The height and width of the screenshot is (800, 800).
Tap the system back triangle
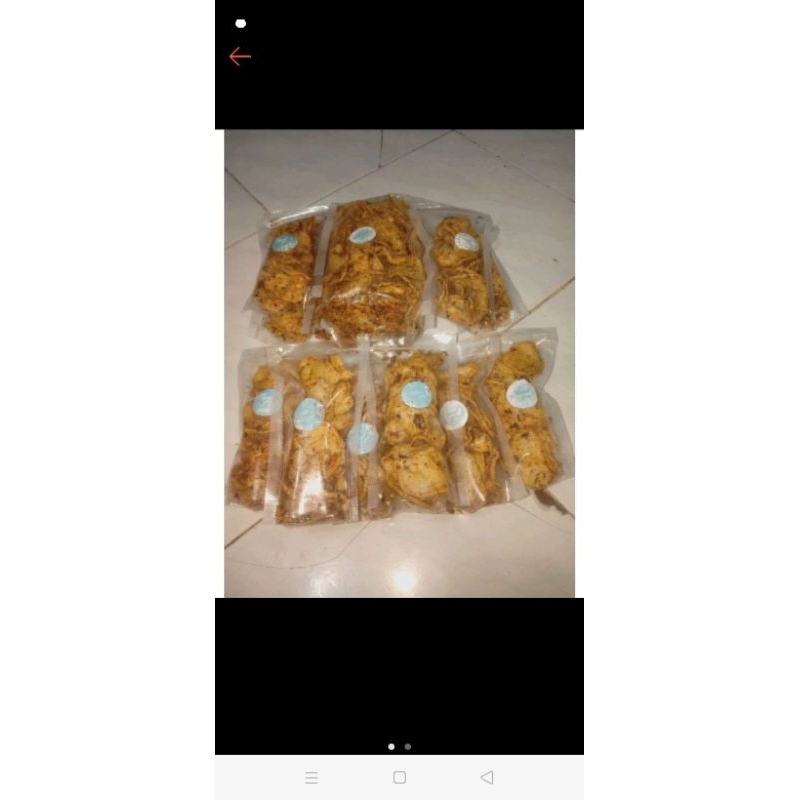point(487,777)
